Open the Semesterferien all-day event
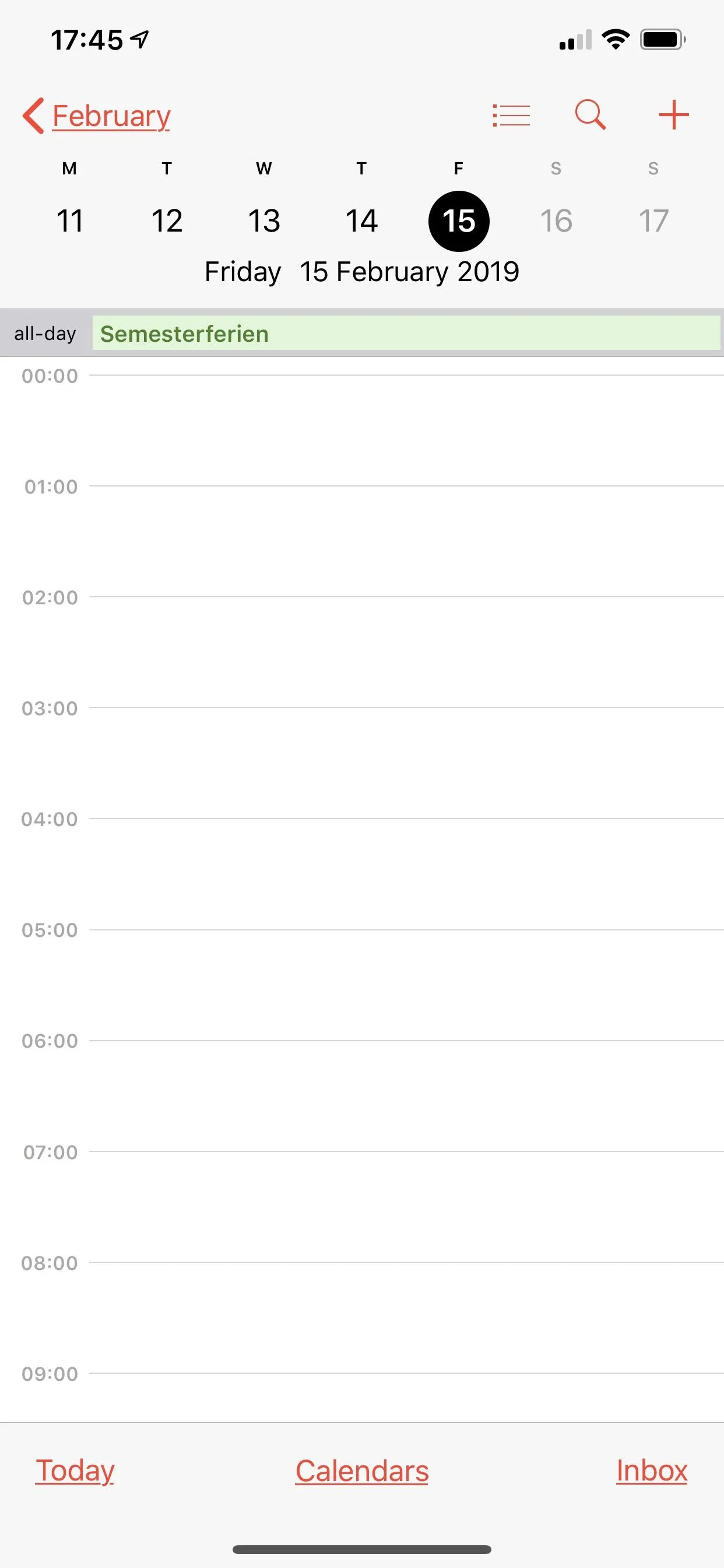The width and height of the screenshot is (724, 1568). click(405, 334)
